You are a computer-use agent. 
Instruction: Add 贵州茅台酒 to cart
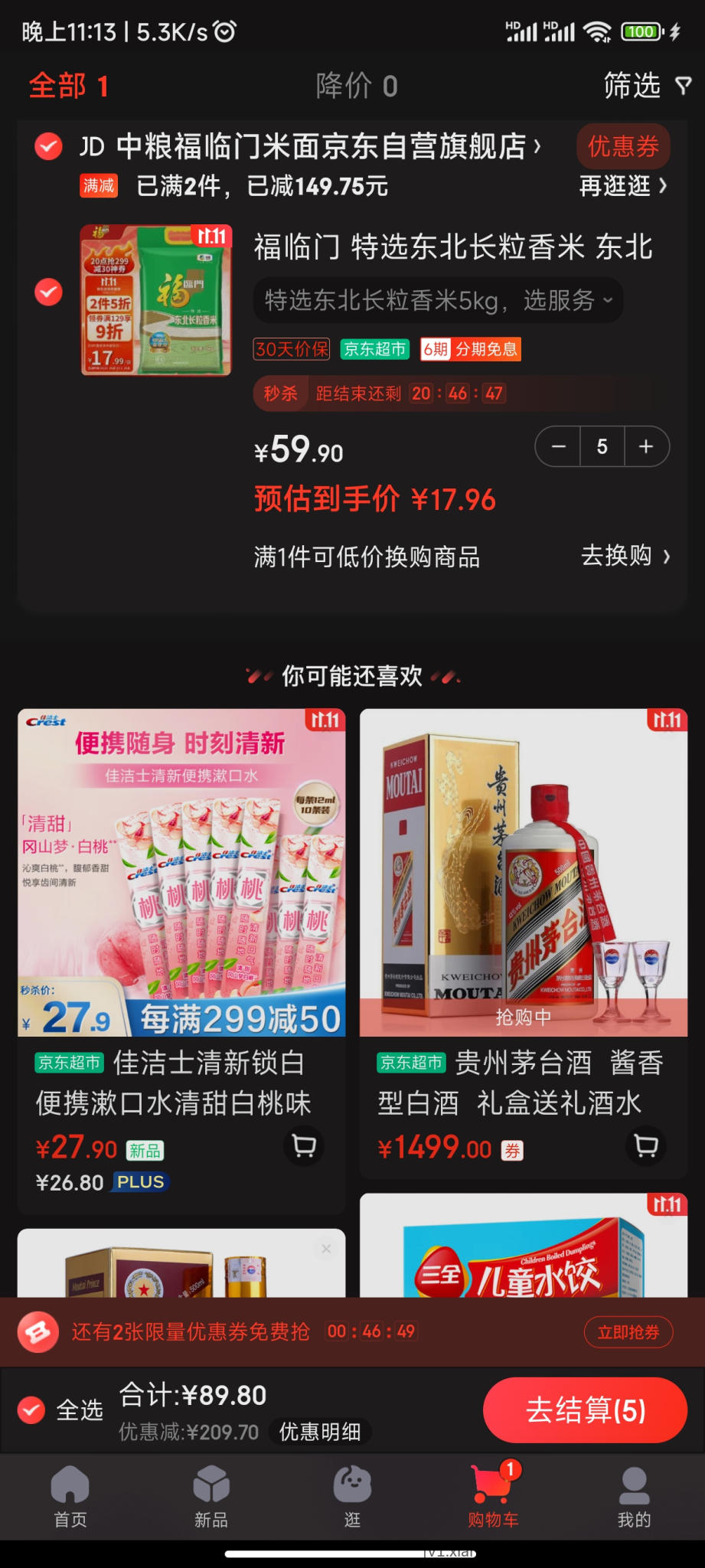tap(646, 1145)
